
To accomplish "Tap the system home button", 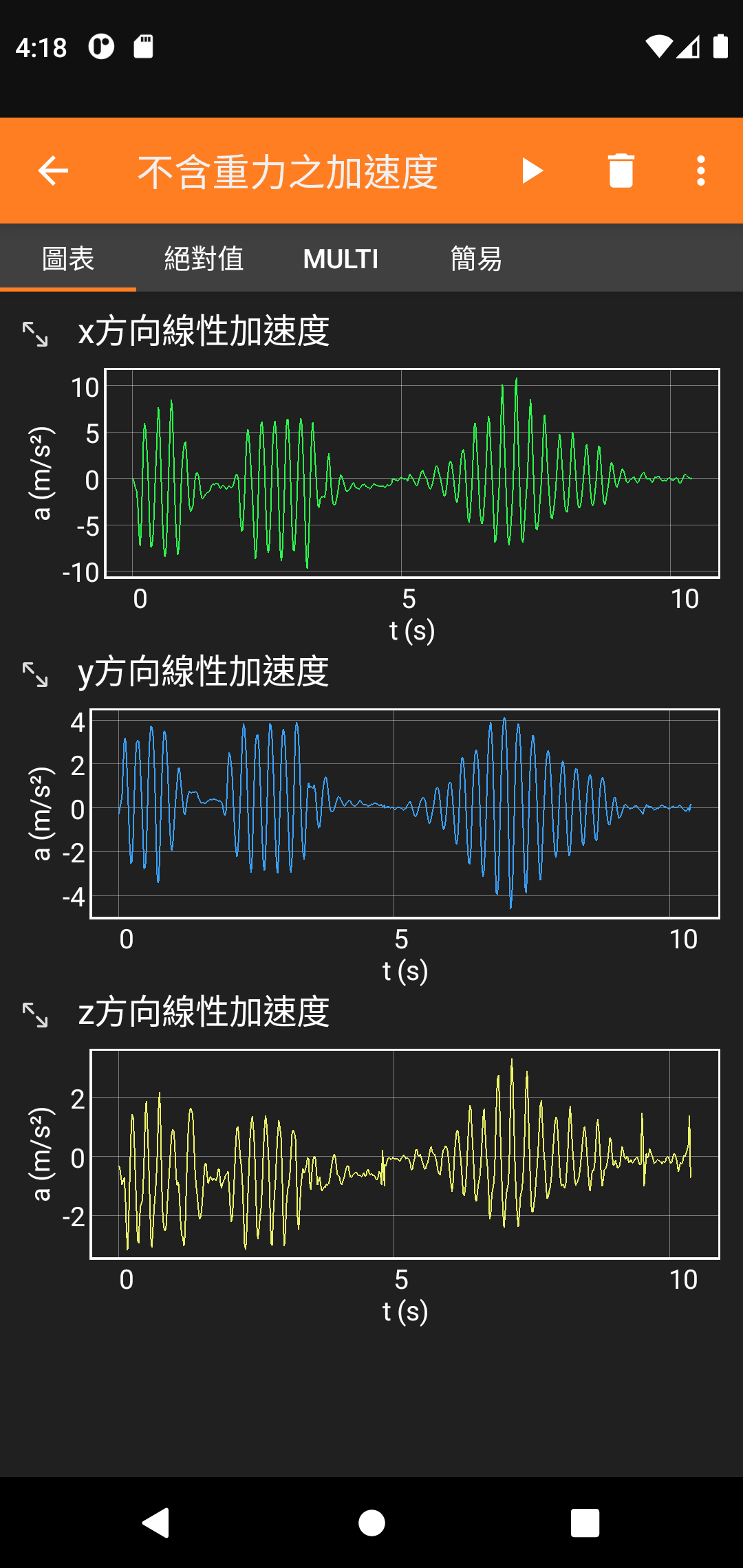I will coord(371,1523).
